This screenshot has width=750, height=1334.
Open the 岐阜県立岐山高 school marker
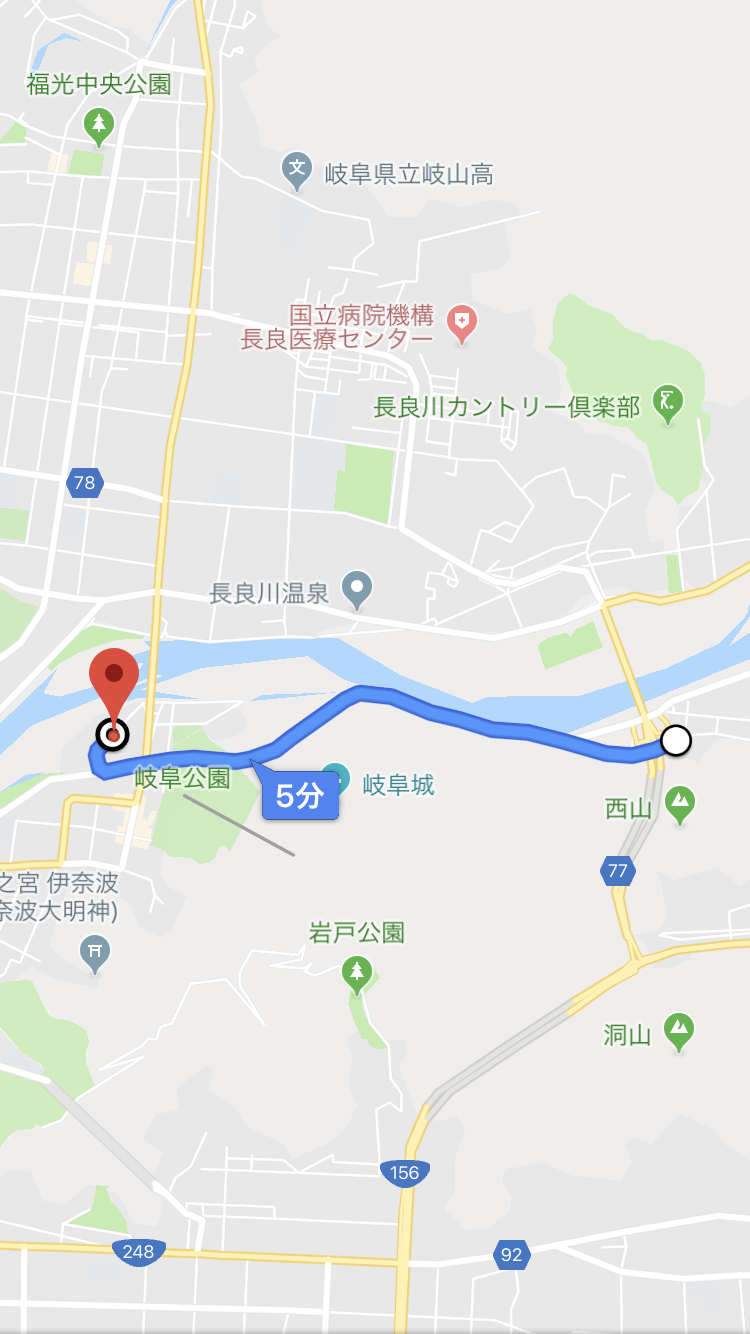[x=297, y=171]
